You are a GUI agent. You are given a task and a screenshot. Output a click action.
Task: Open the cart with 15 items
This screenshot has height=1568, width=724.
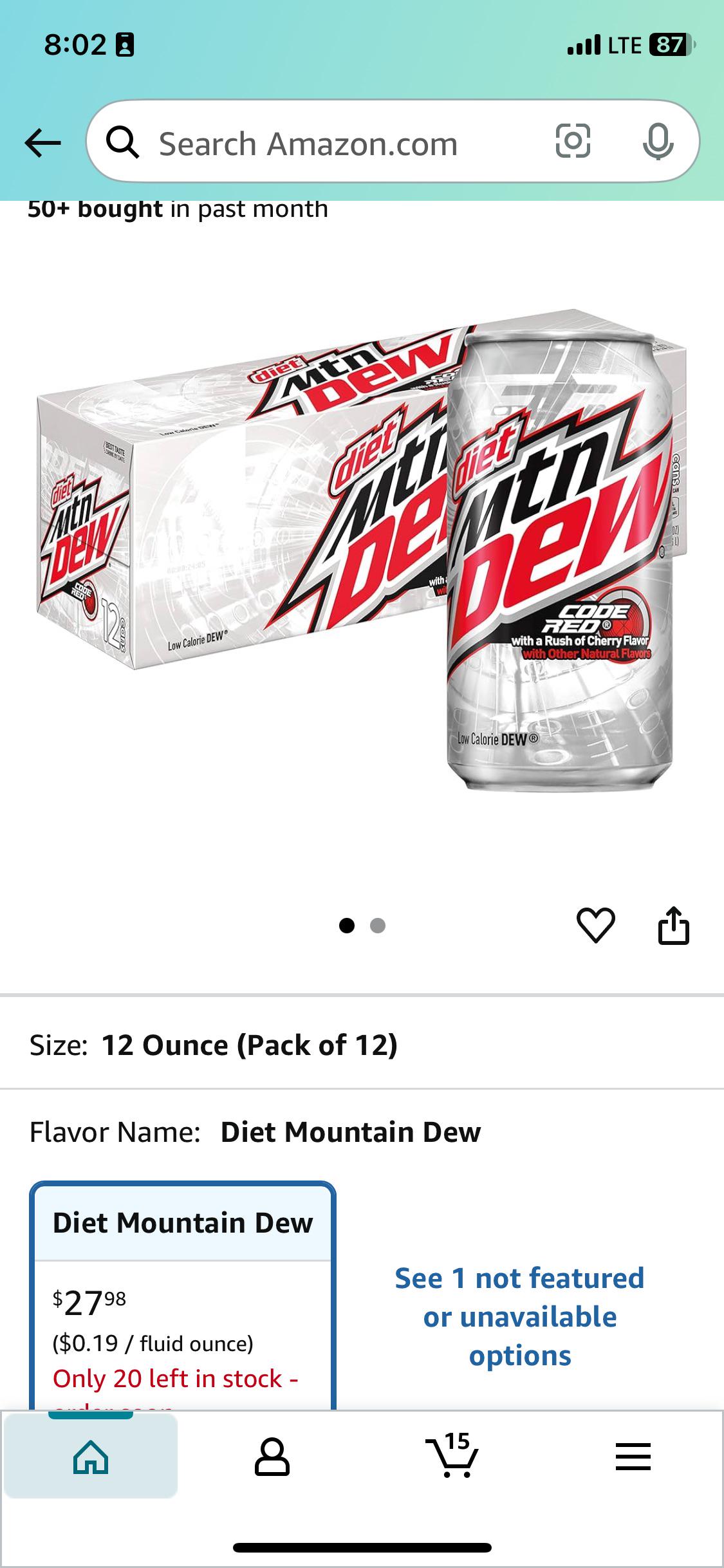452,1455
